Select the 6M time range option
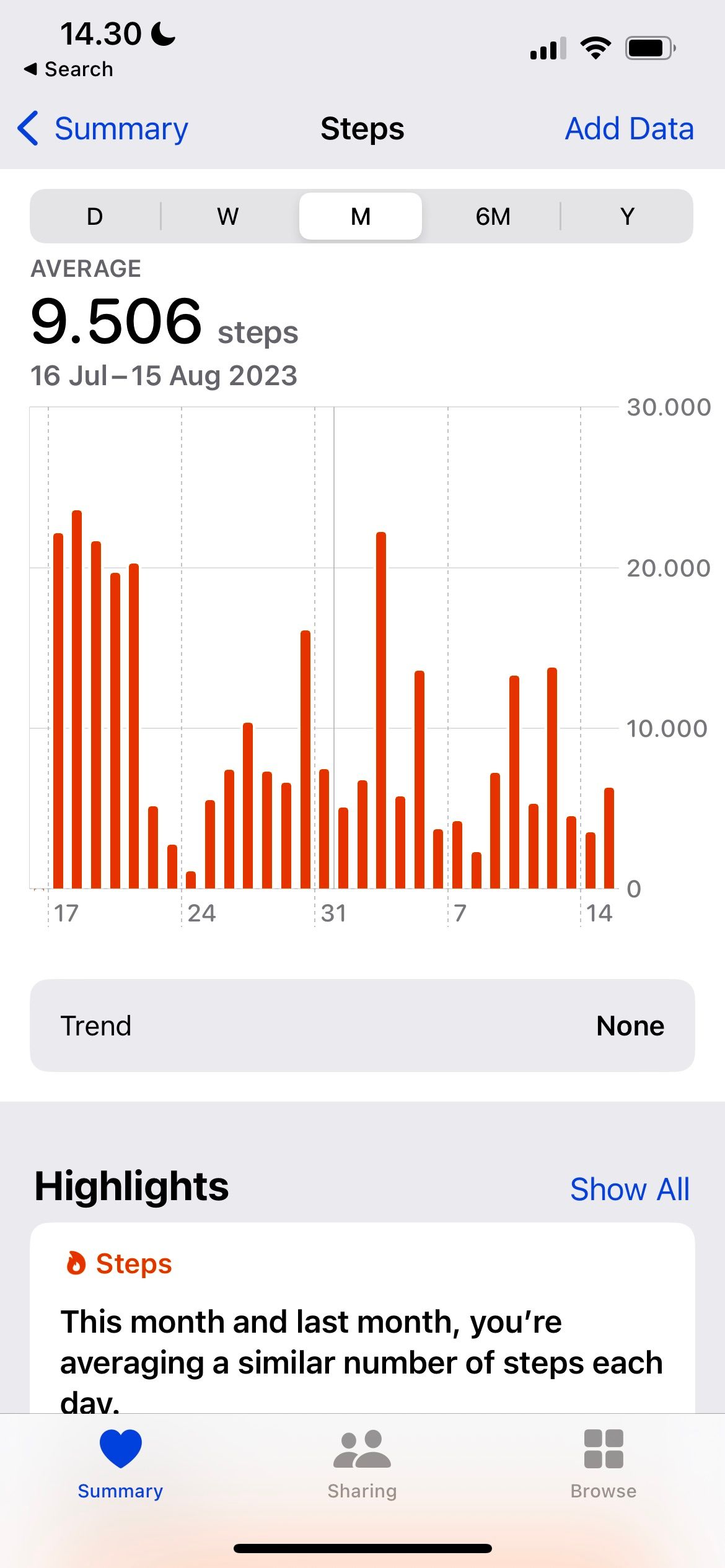This screenshot has width=725, height=1568. click(x=493, y=216)
